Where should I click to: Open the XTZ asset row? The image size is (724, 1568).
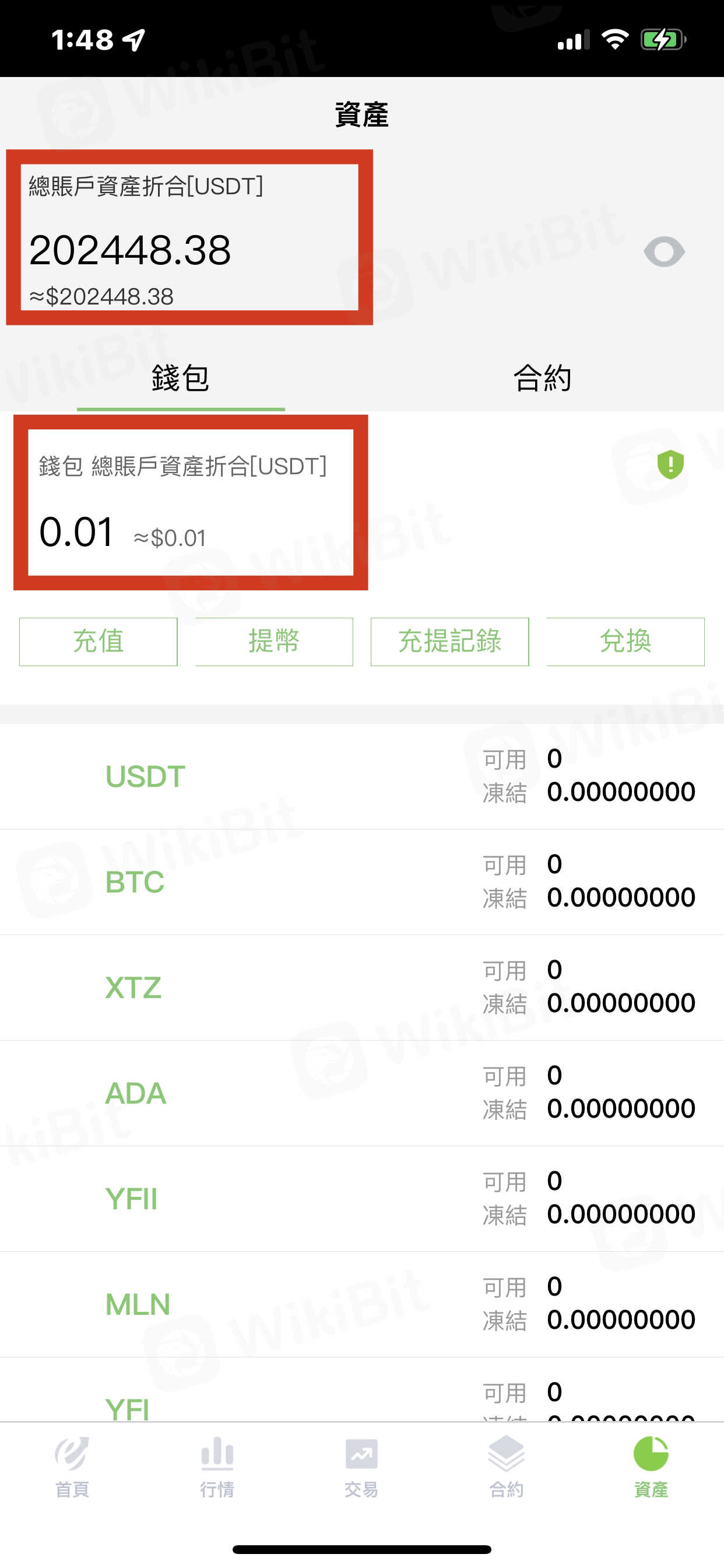[362, 988]
